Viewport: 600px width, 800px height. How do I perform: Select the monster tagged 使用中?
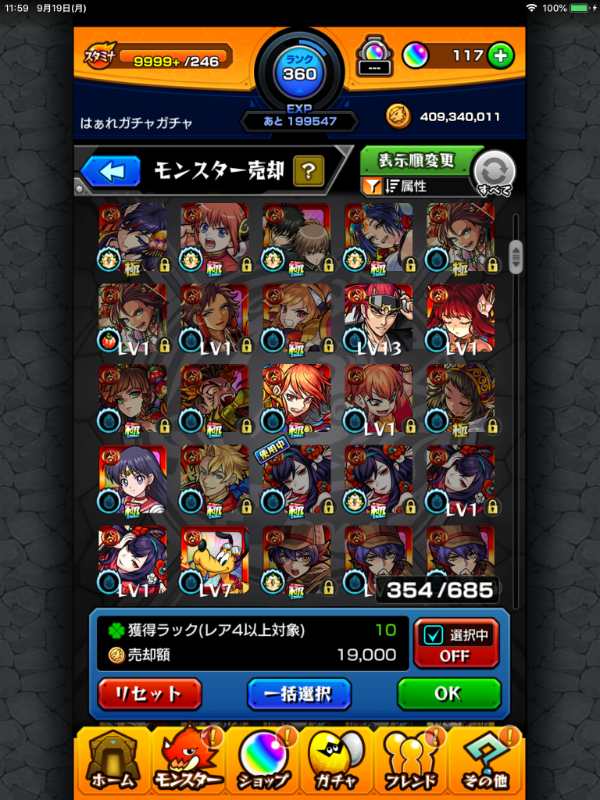pyautogui.click(x=296, y=479)
